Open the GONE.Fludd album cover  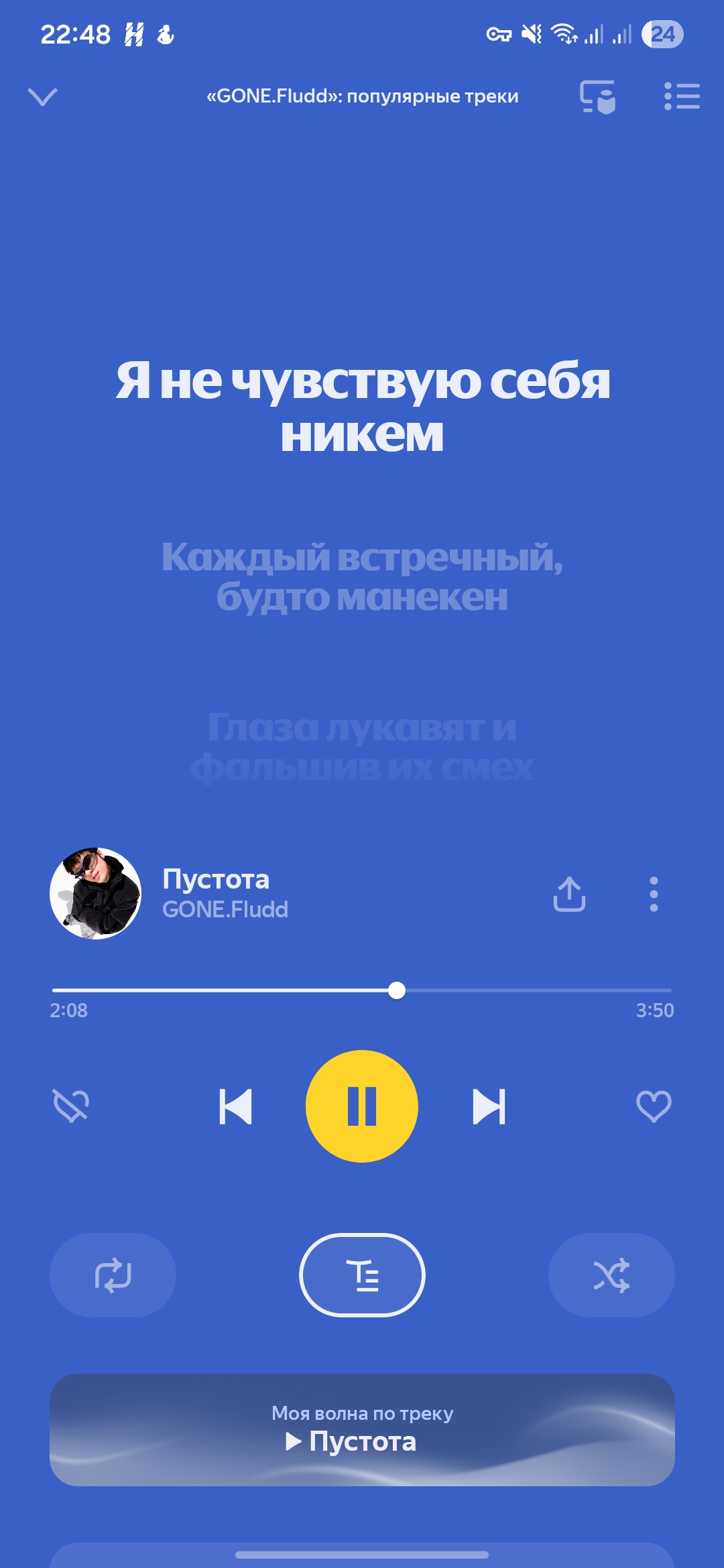click(96, 894)
